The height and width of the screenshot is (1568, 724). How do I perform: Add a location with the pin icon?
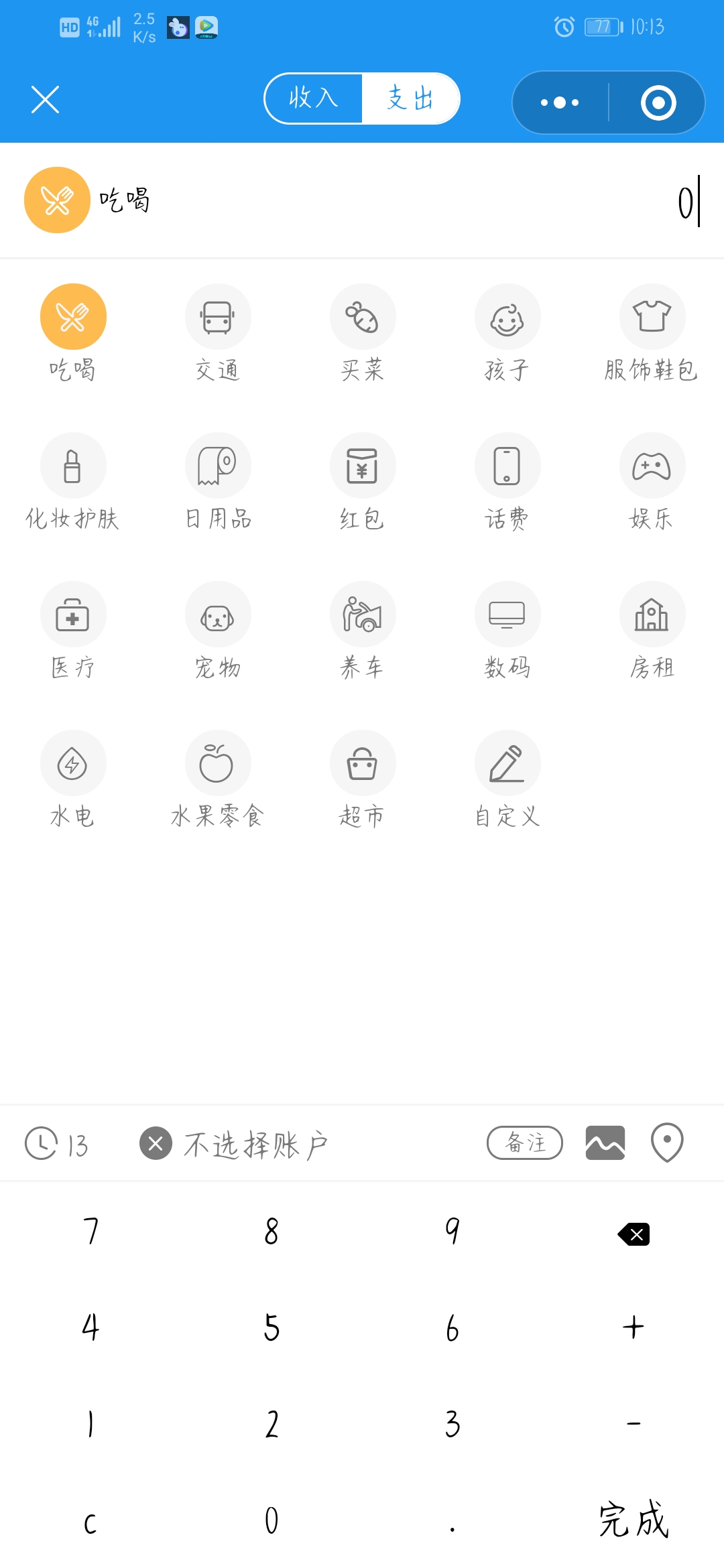[x=667, y=1142]
